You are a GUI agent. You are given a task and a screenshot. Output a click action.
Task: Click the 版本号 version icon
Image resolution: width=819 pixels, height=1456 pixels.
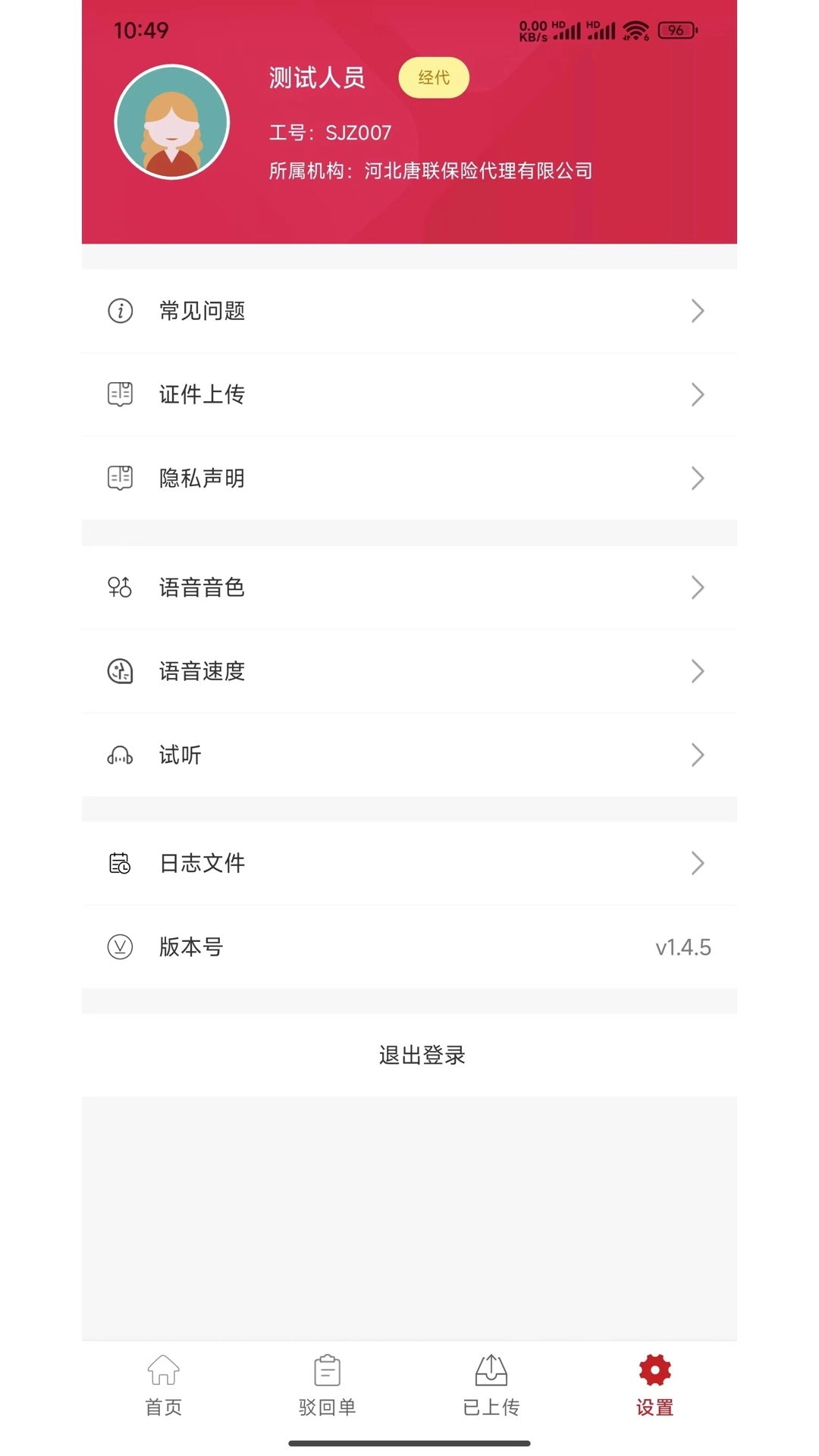coord(119,946)
